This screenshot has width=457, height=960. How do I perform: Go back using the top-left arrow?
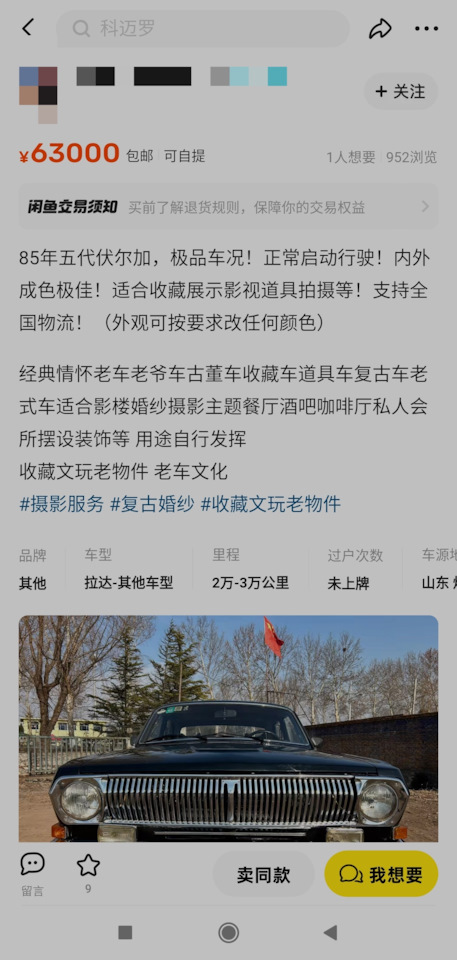(x=27, y=28)
